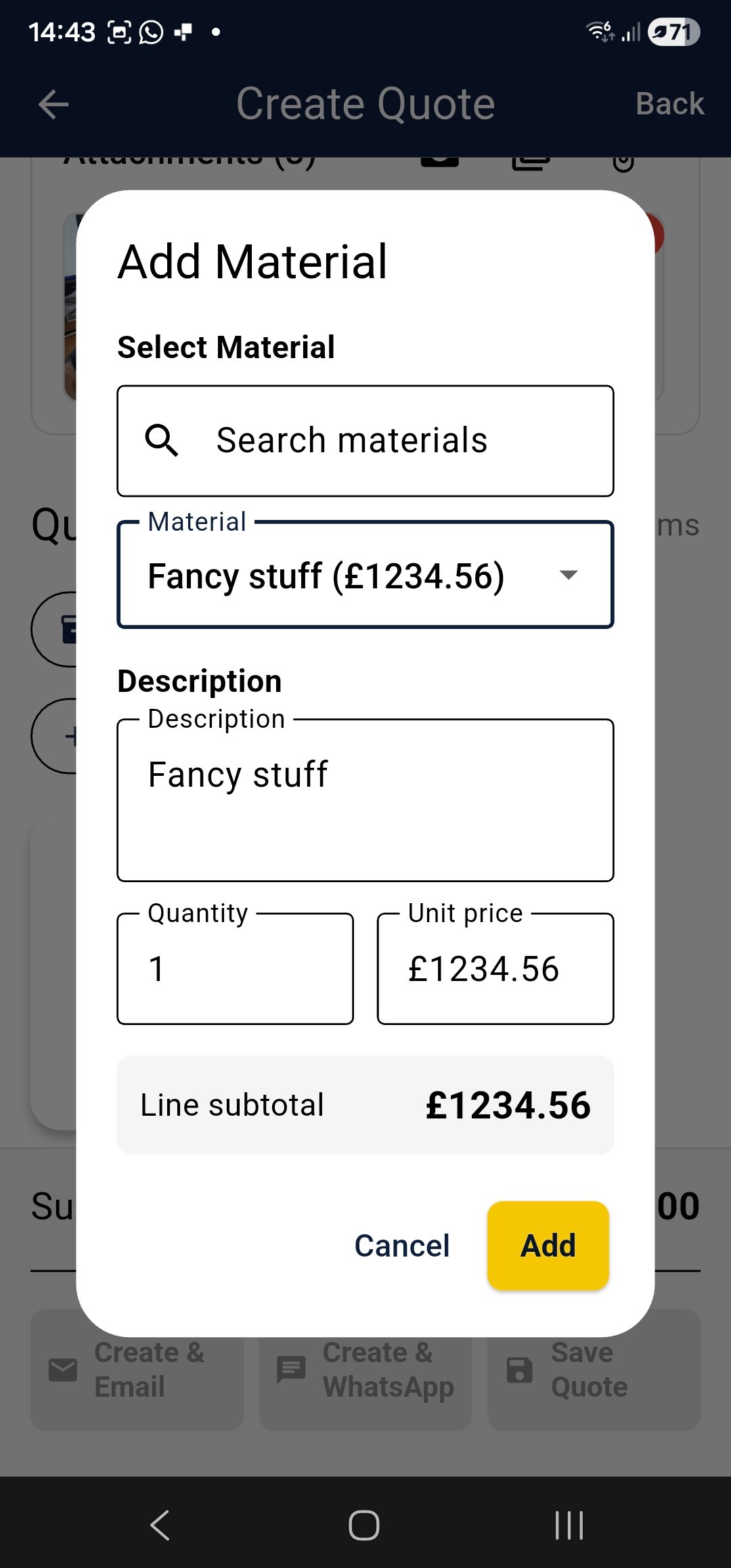Tap the back arrow beside Create Quote

coord(53,104)
